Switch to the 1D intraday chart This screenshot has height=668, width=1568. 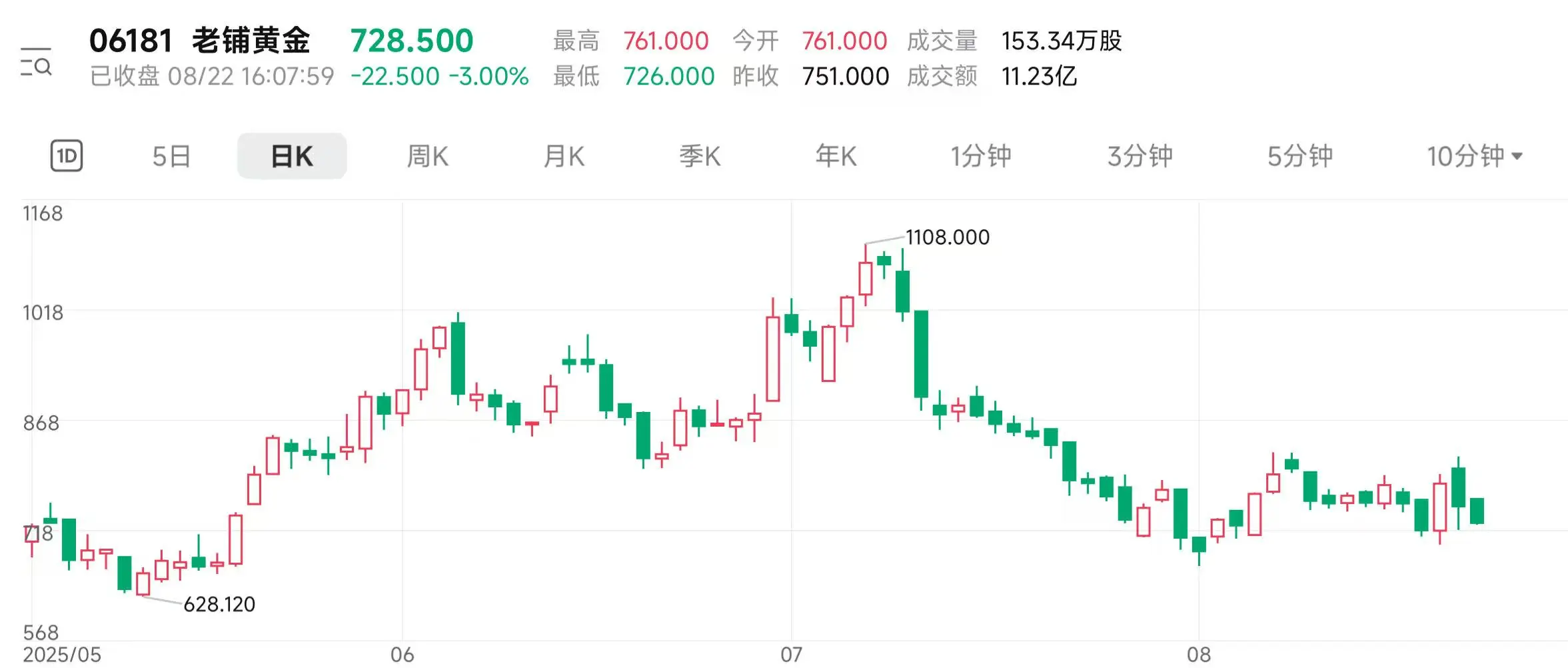[67, 156]
